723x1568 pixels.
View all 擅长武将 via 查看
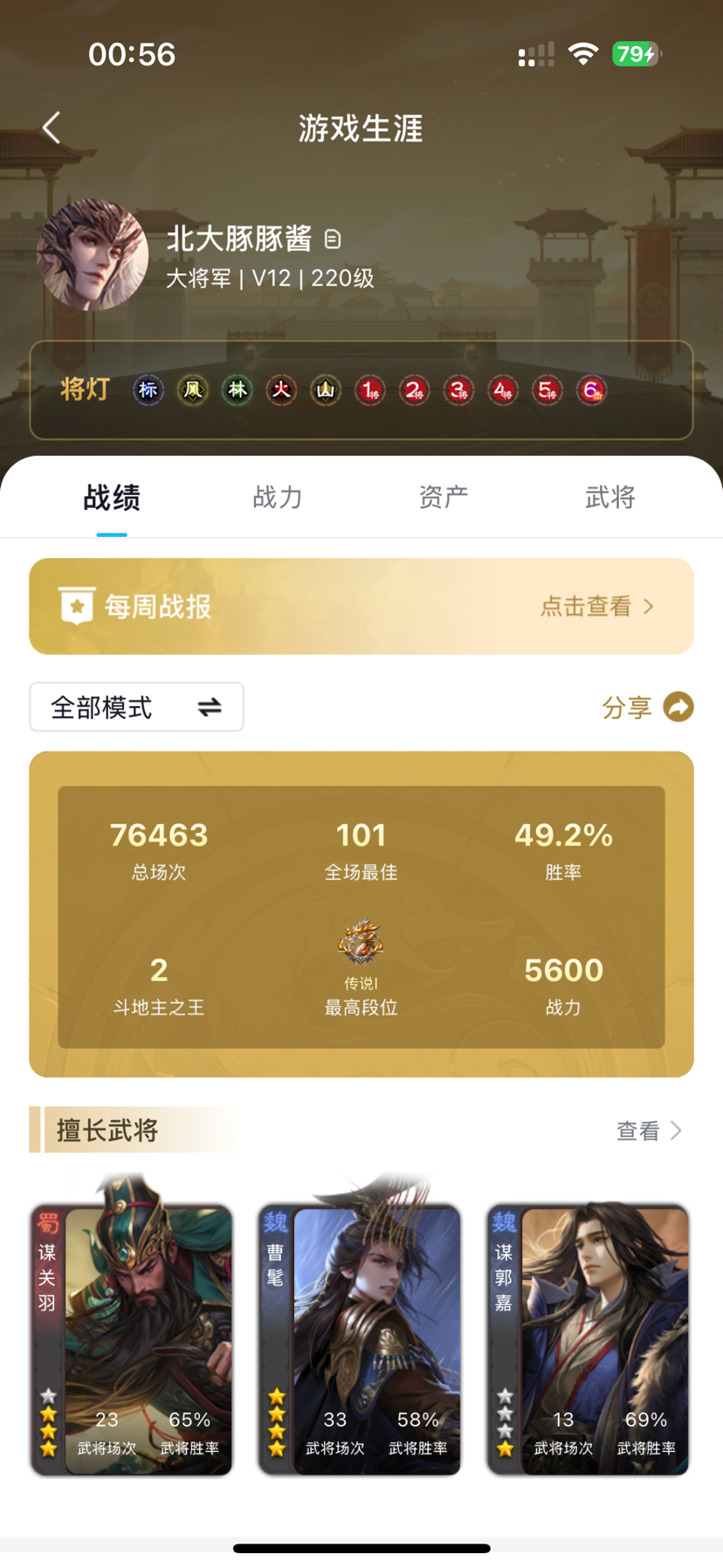[x=649, y=1131]
